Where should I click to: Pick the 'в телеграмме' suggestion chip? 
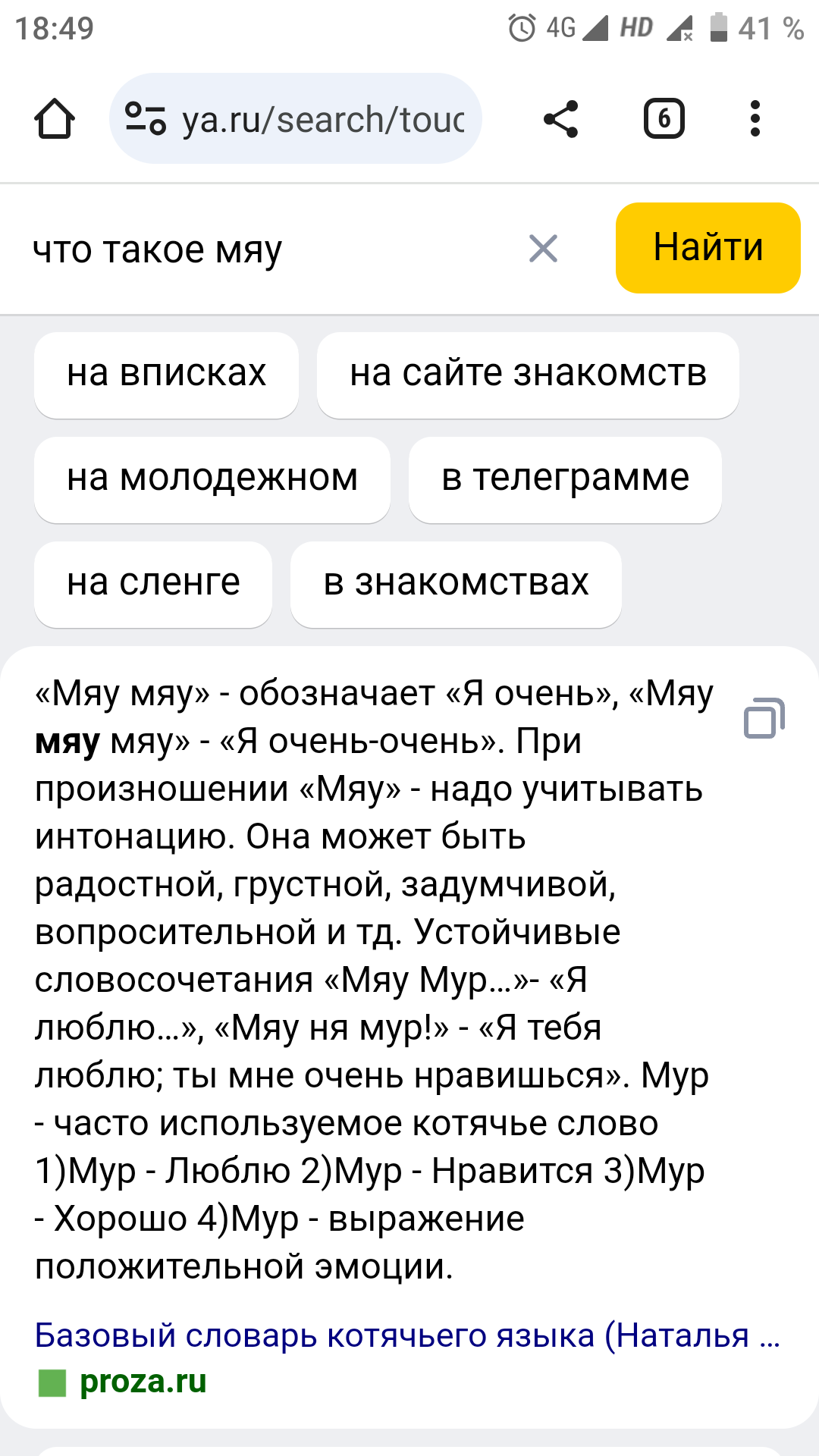(565, 479)
